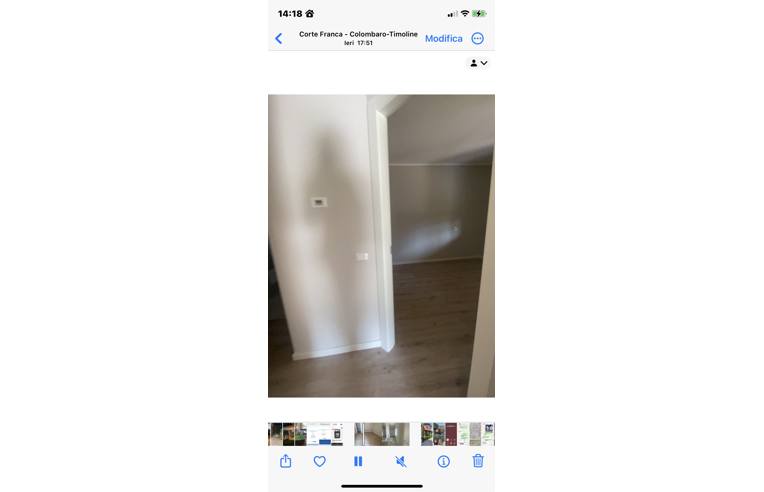Pause the video playback
The image size is (764, 492).
click(x=358, y=461)
